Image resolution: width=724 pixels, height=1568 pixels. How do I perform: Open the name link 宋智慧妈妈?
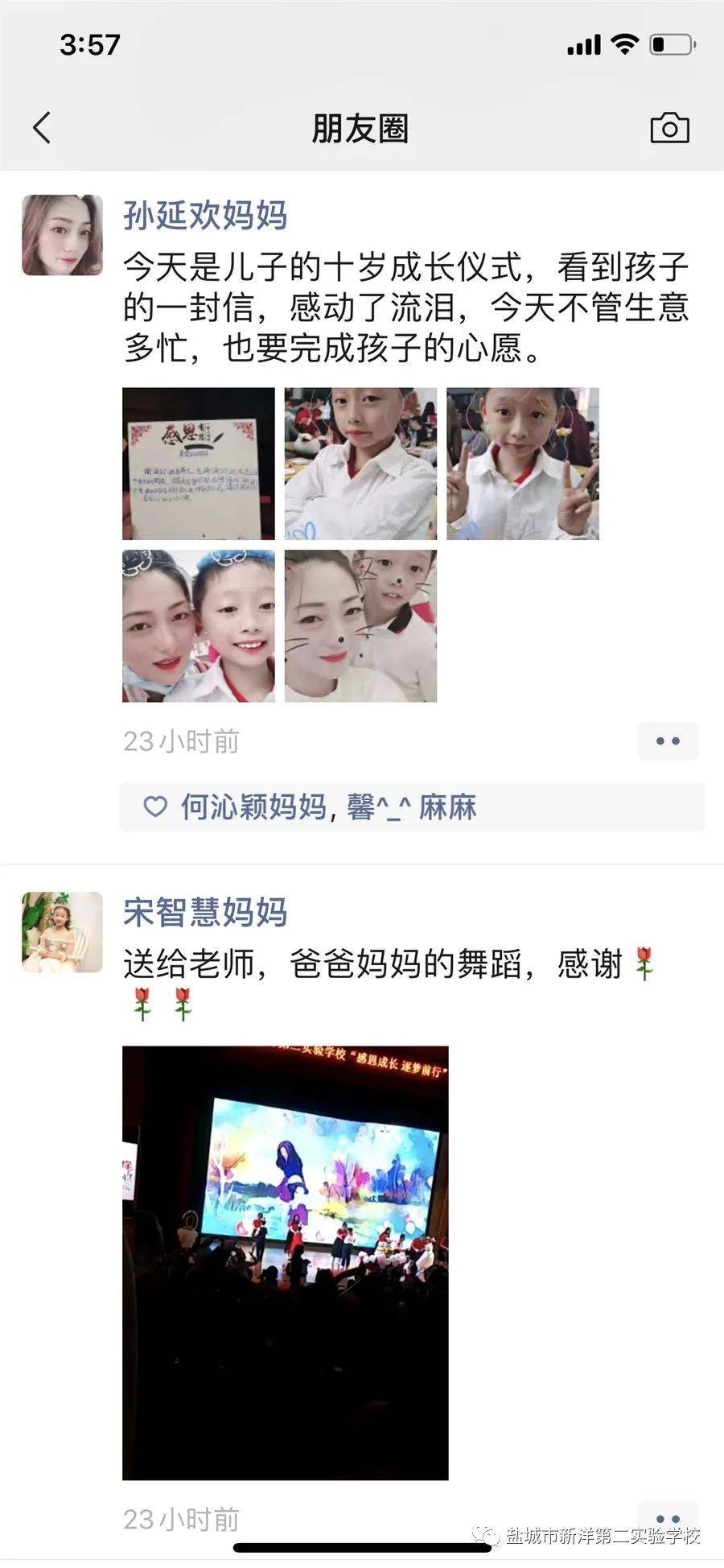pos(205,912)
